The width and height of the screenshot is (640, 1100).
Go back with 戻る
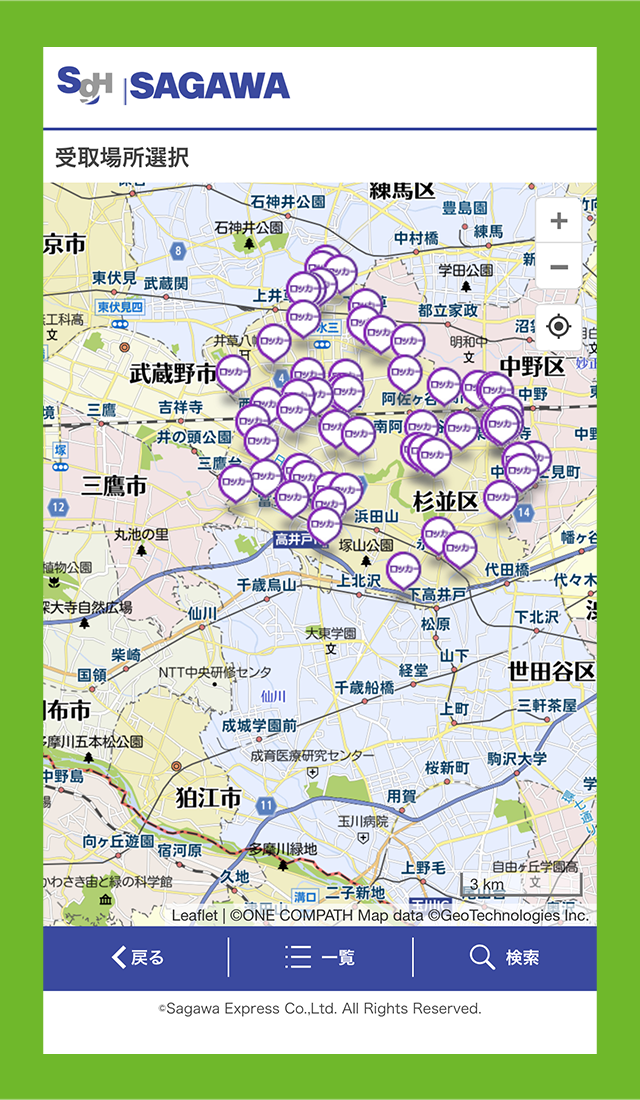click(137, 958)
